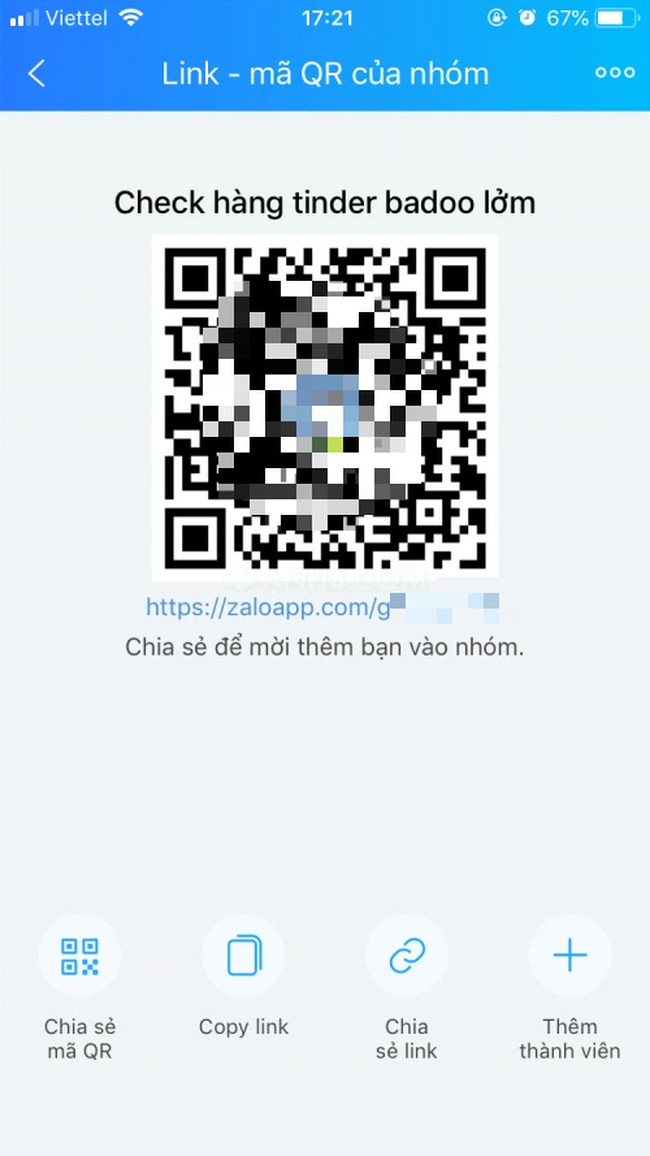Image resolution: width=650 pixels, height=1156 pixels.
Task: Select Chia sẻ link option
Action: pyautogui.click(x=406, y=956)
